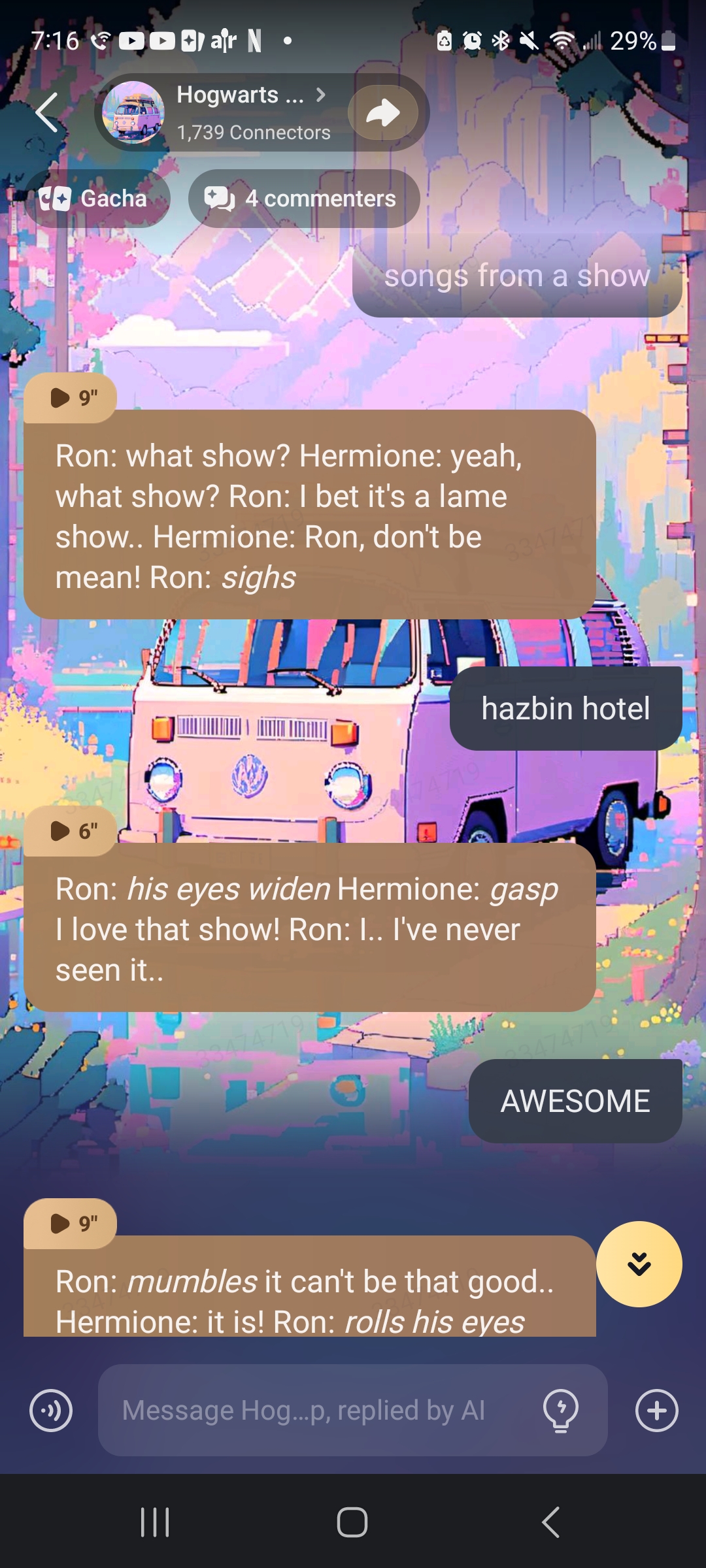
Task: Tap the system home button
Action: coord(352,1522)
